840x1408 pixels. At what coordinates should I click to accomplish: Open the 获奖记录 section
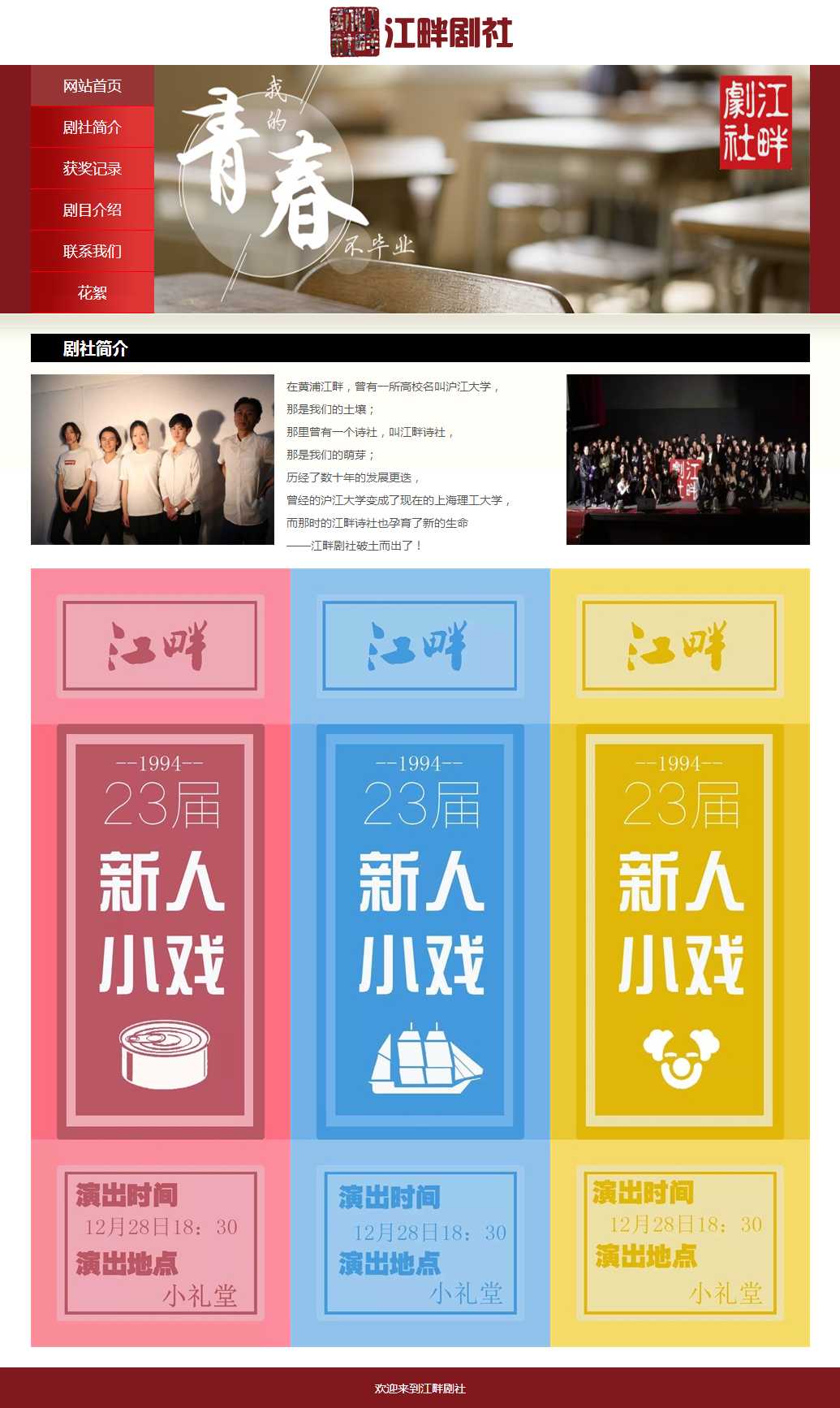(x=93, y=169)
